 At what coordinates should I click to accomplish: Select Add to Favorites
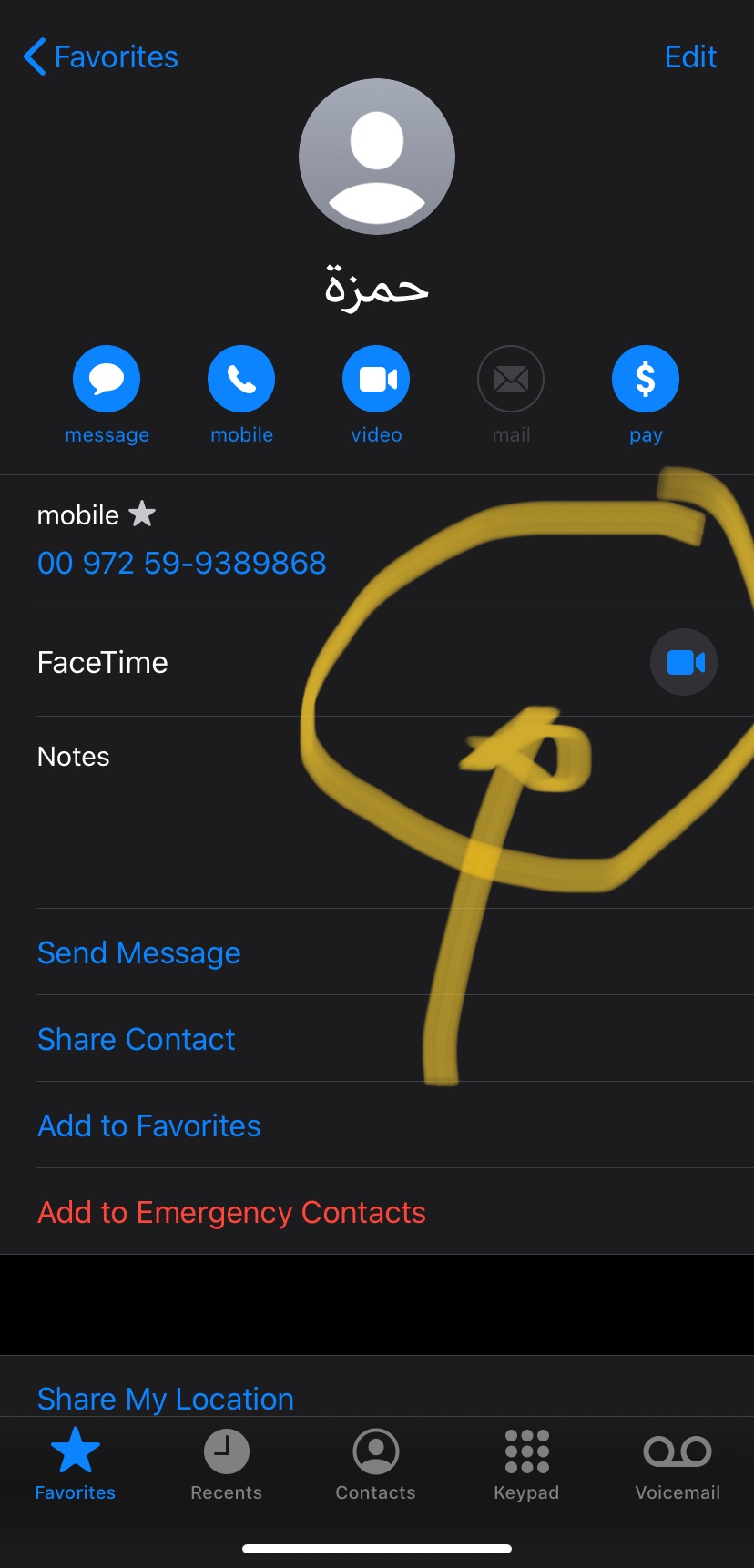coord(148,1125)
